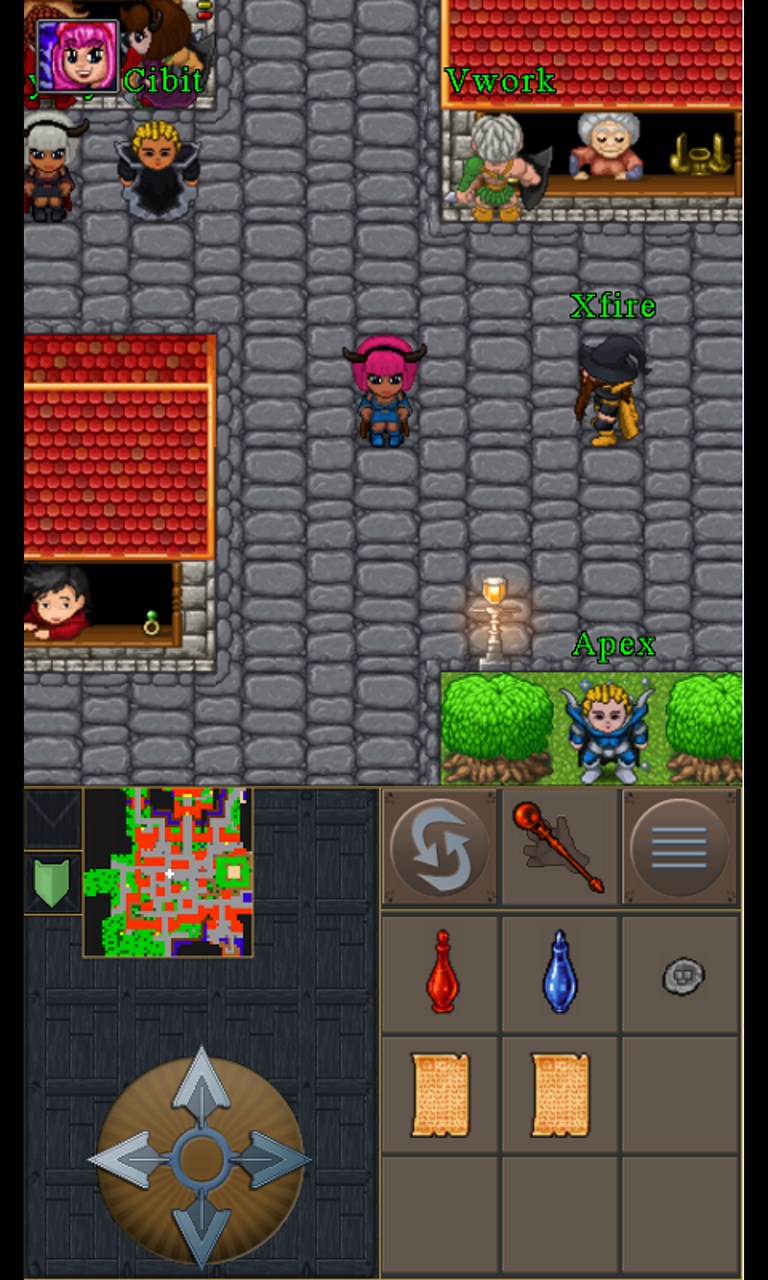Screen dimensions: 768x1280
Task: Select the equipped orange staff weapon
Action: (560, 847)
